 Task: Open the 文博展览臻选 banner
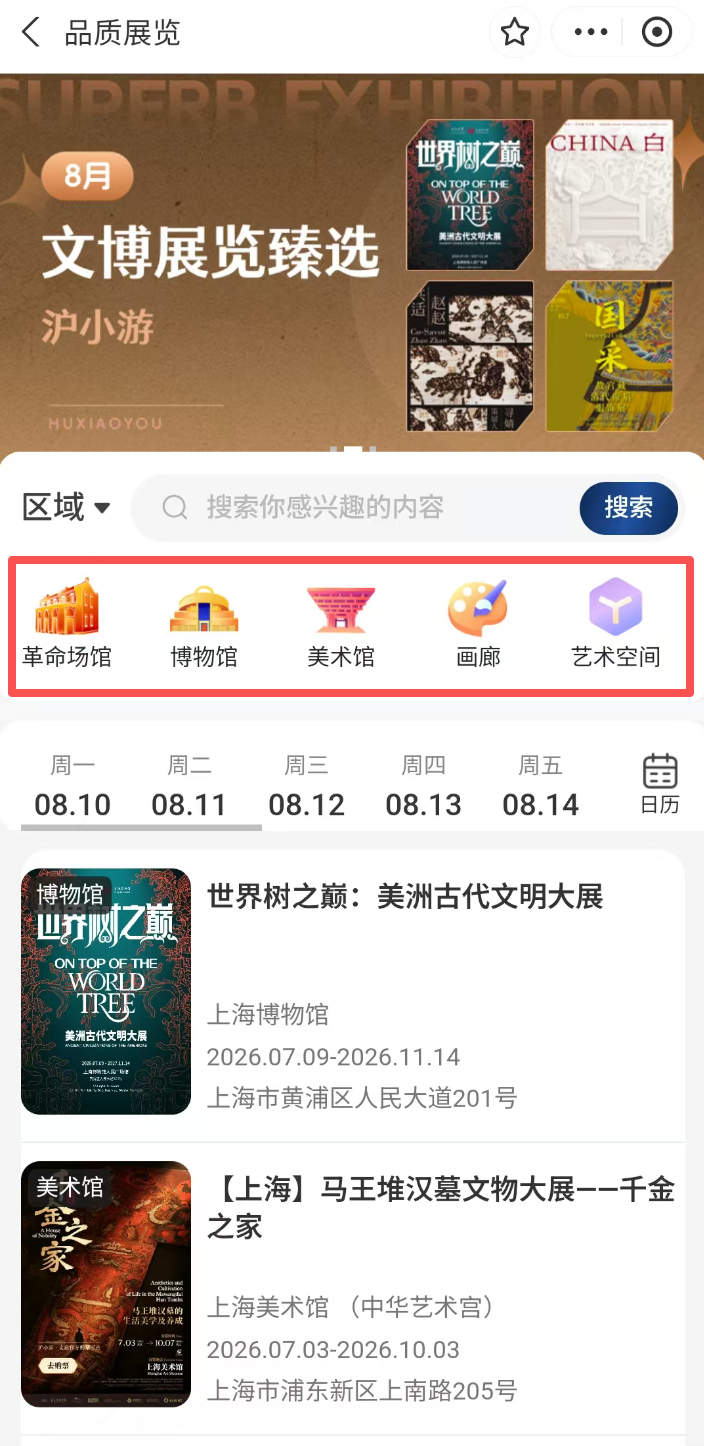coord(352,262)
